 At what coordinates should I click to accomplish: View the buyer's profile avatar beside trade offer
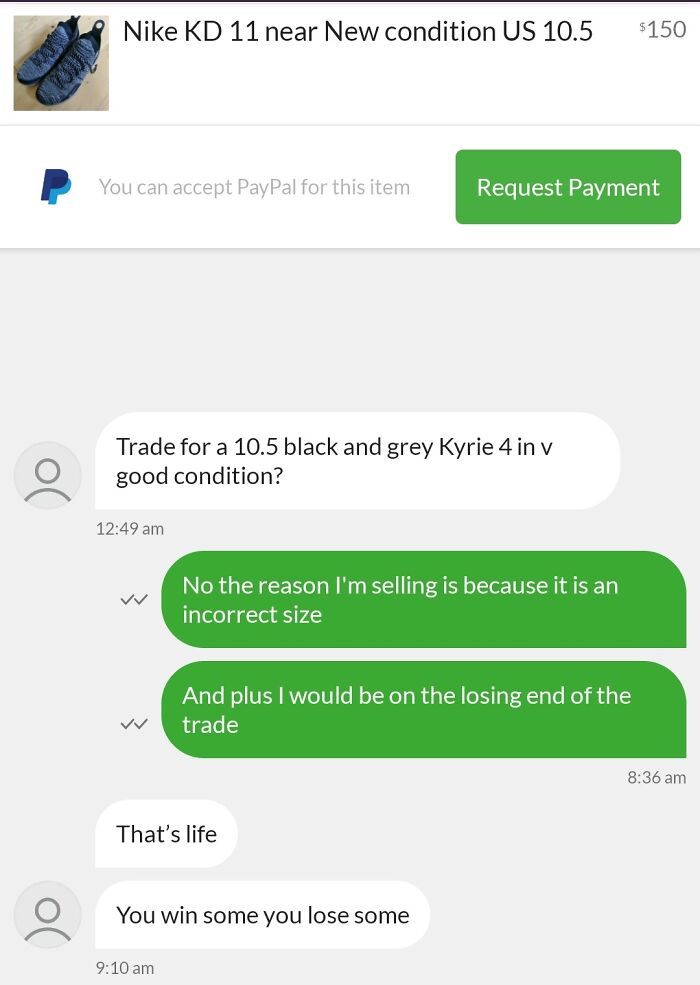[x=47, y=474]
